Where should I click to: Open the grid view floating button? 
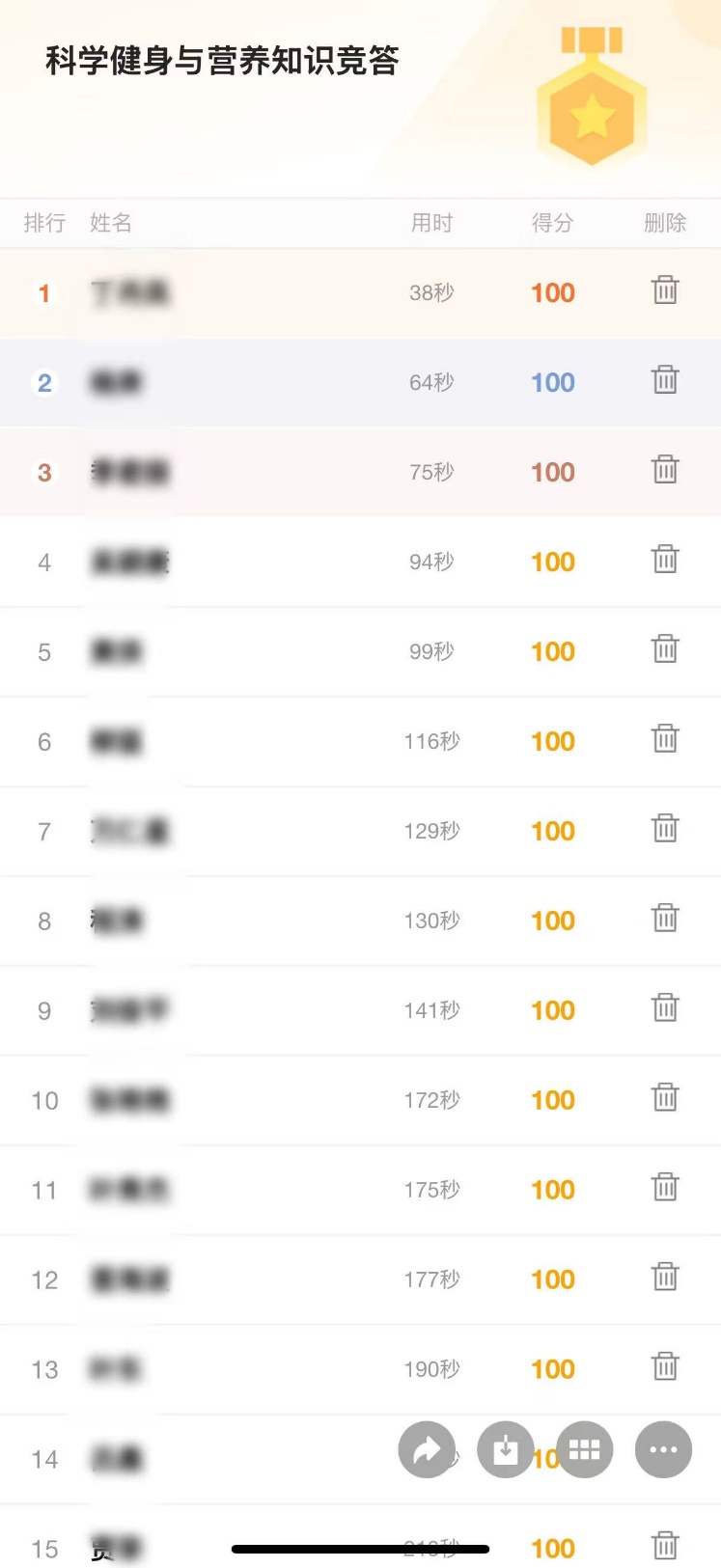point(585,1449)
